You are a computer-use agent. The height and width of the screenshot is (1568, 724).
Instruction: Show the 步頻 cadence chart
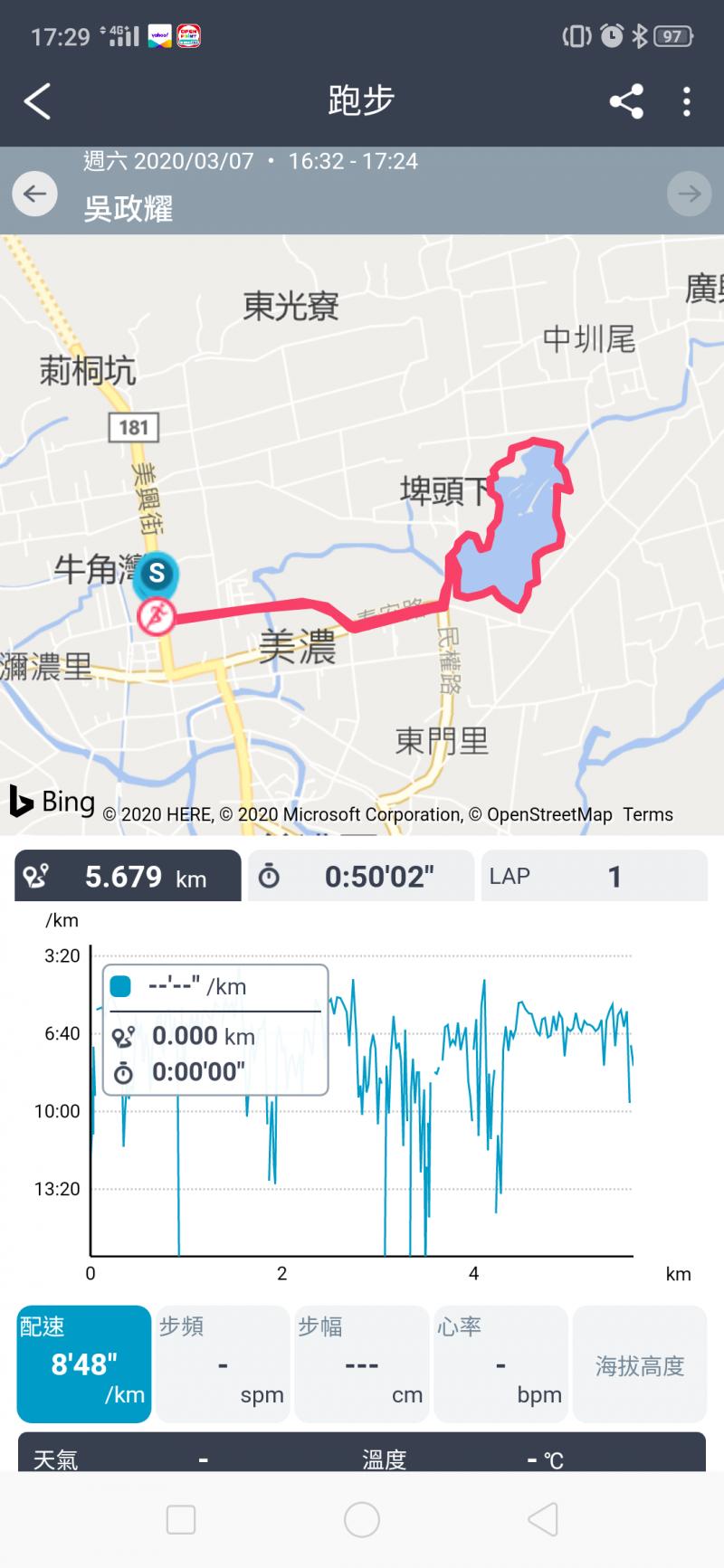point(223,1364)
